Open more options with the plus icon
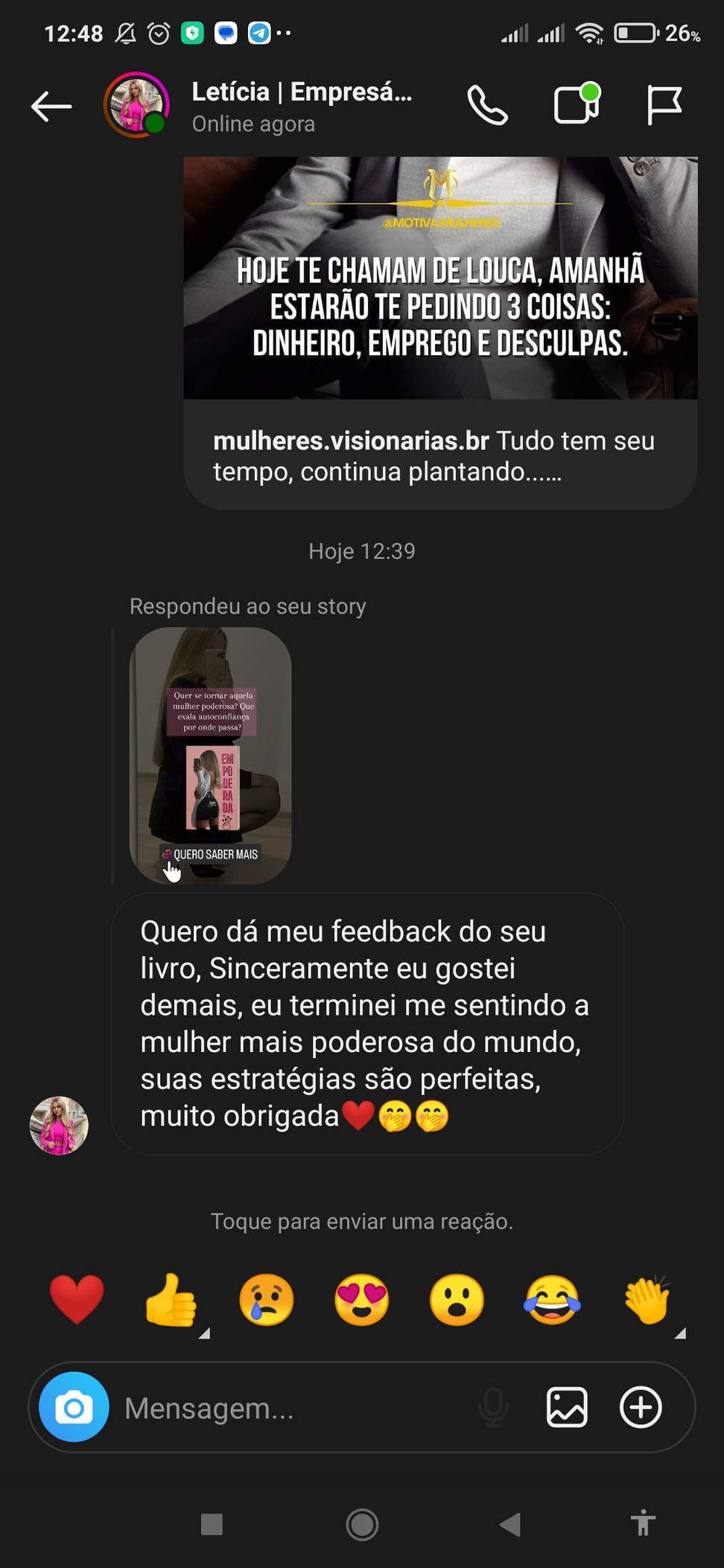This screenshot has width=724, height=1568. click(641, 1407)
